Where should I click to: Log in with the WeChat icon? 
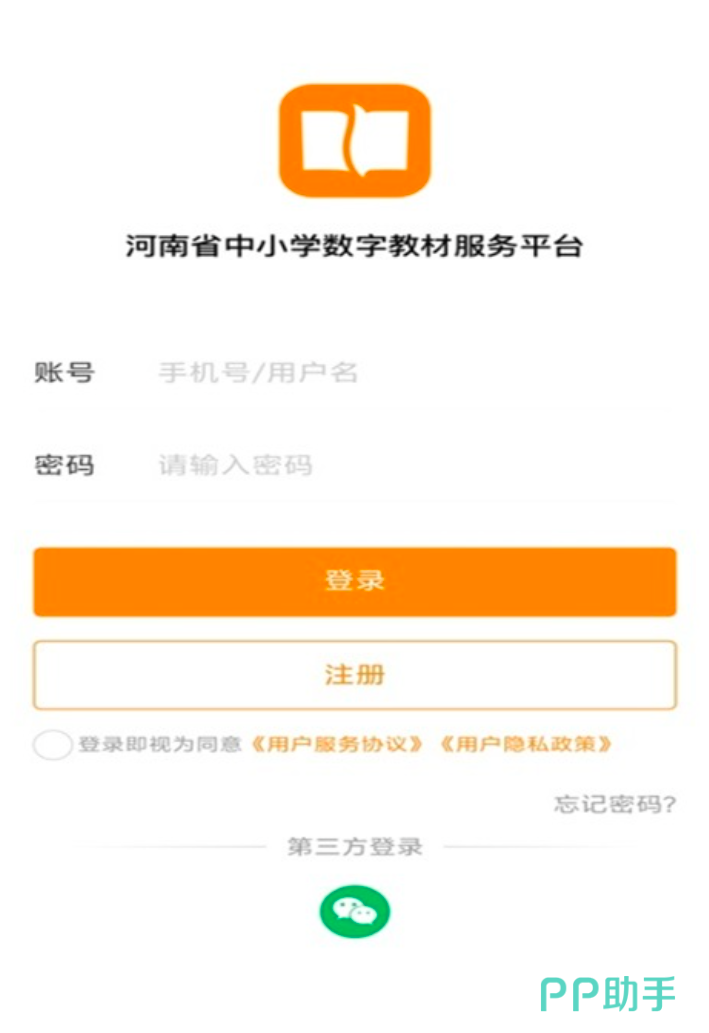coord(354,911)
